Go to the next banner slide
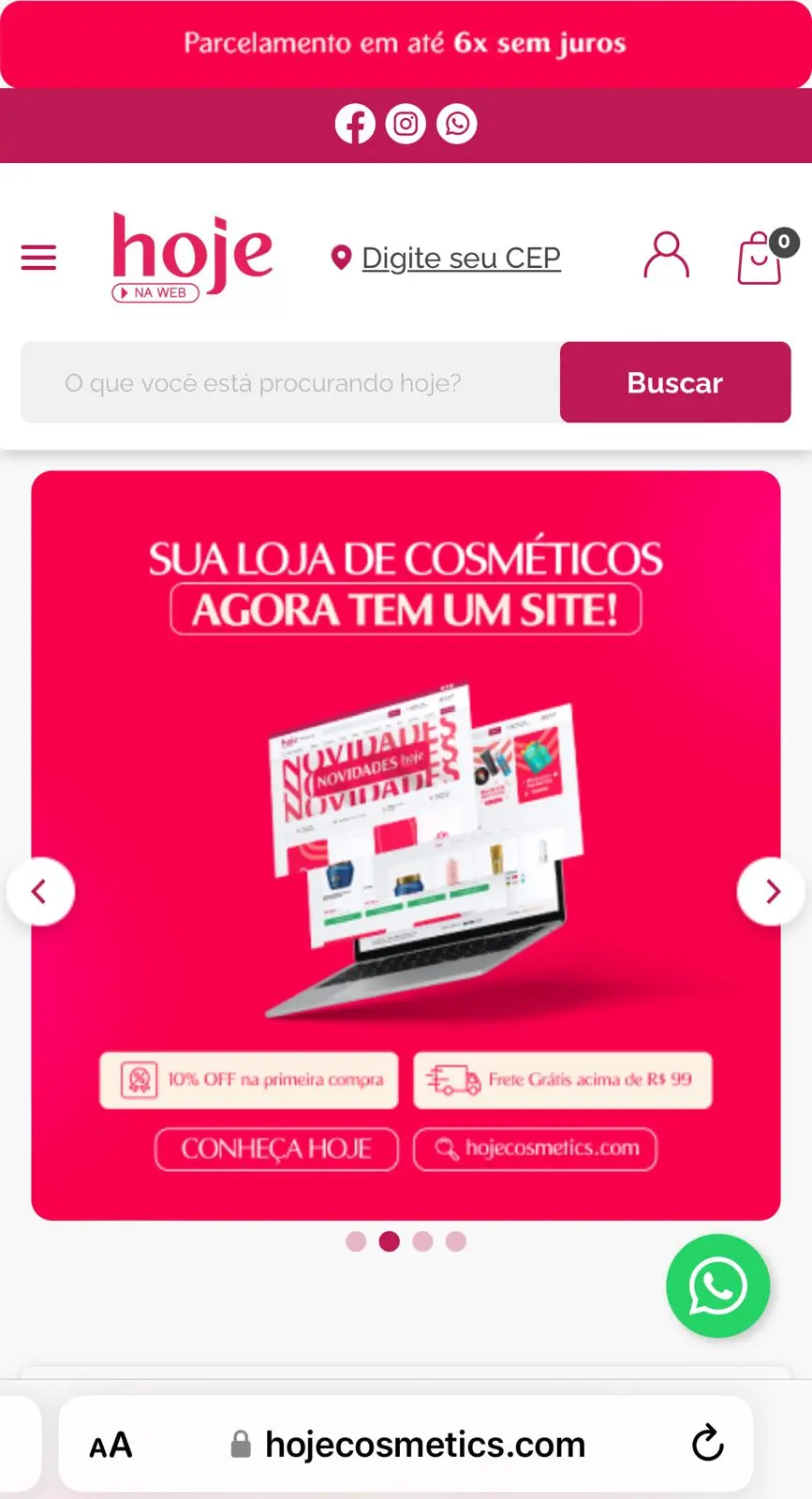The height and width of the screenshot is (1499, 812). pyautogui.click(x=772, y=891)
